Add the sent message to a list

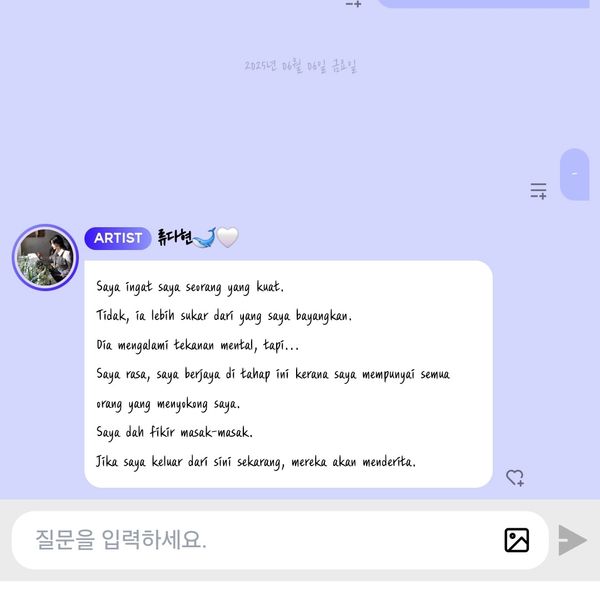[x=538, y=191]
